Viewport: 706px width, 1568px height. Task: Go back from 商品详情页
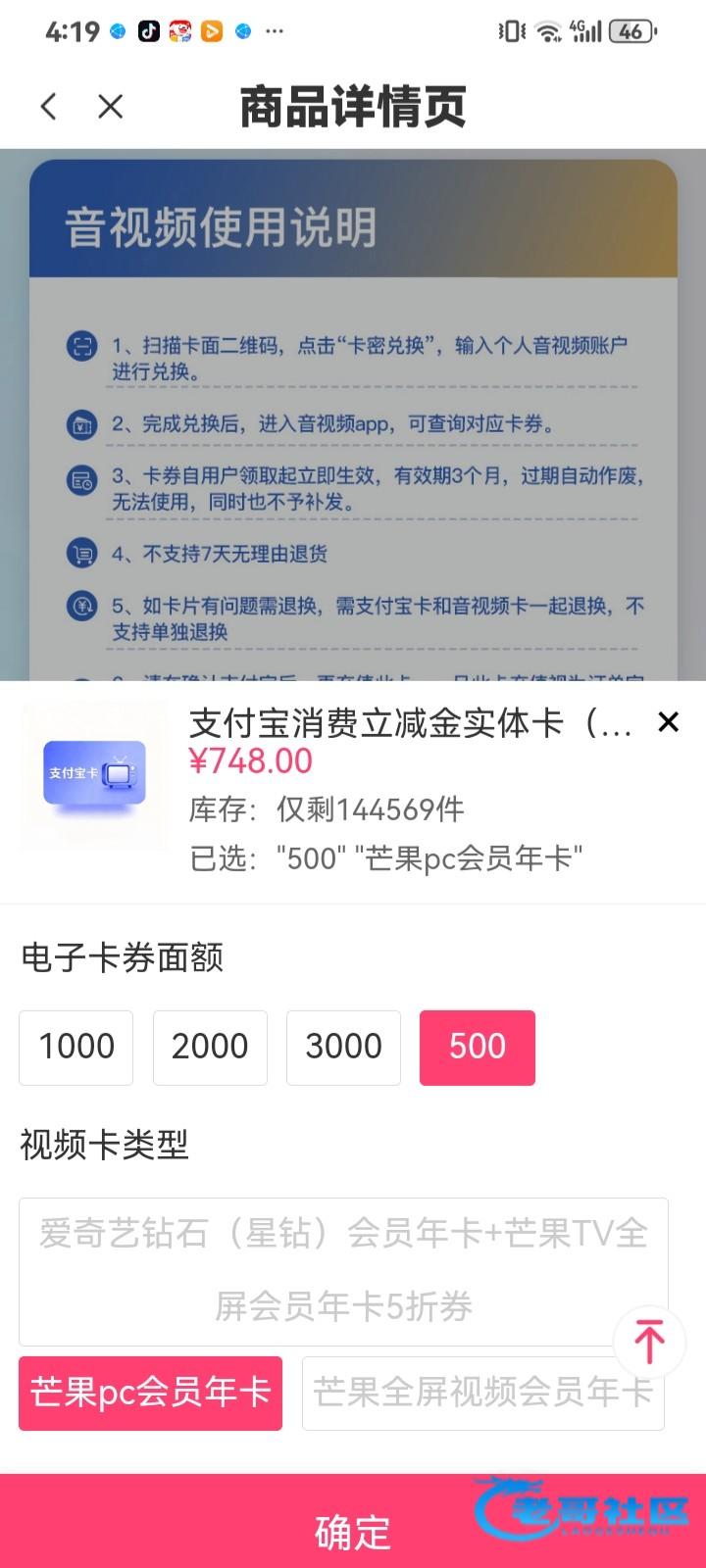pos(49,107)
